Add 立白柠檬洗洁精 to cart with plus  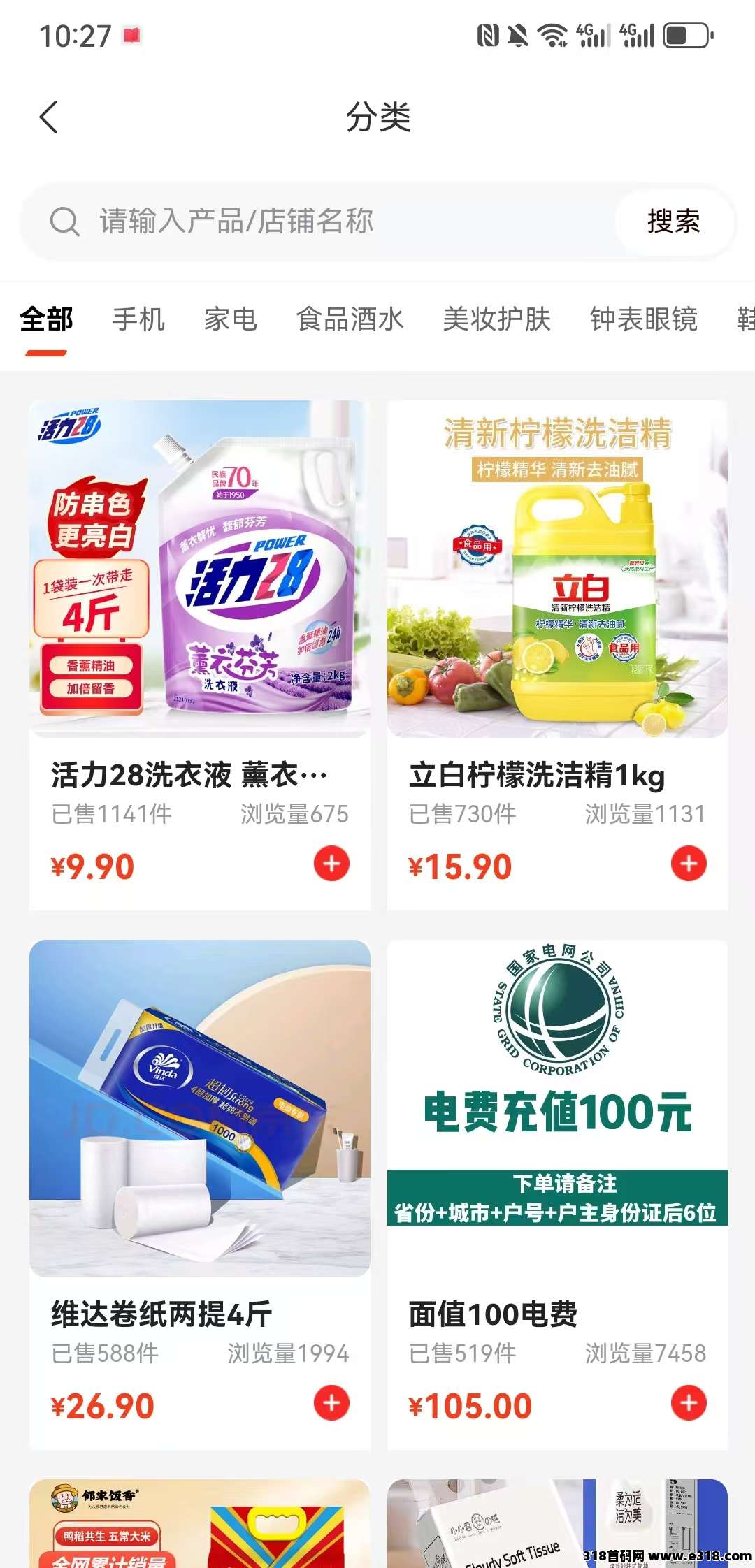689,864
